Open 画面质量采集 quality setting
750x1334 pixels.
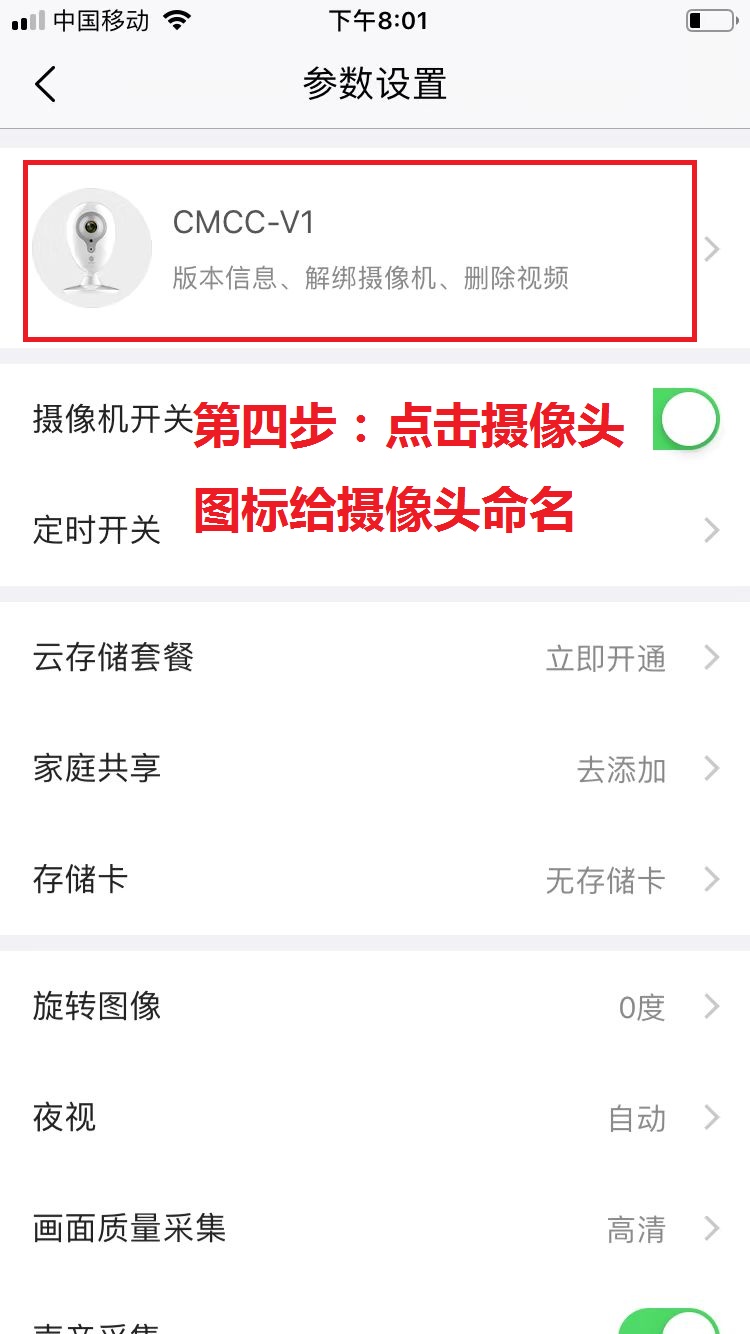click(x=375, y=1228)
